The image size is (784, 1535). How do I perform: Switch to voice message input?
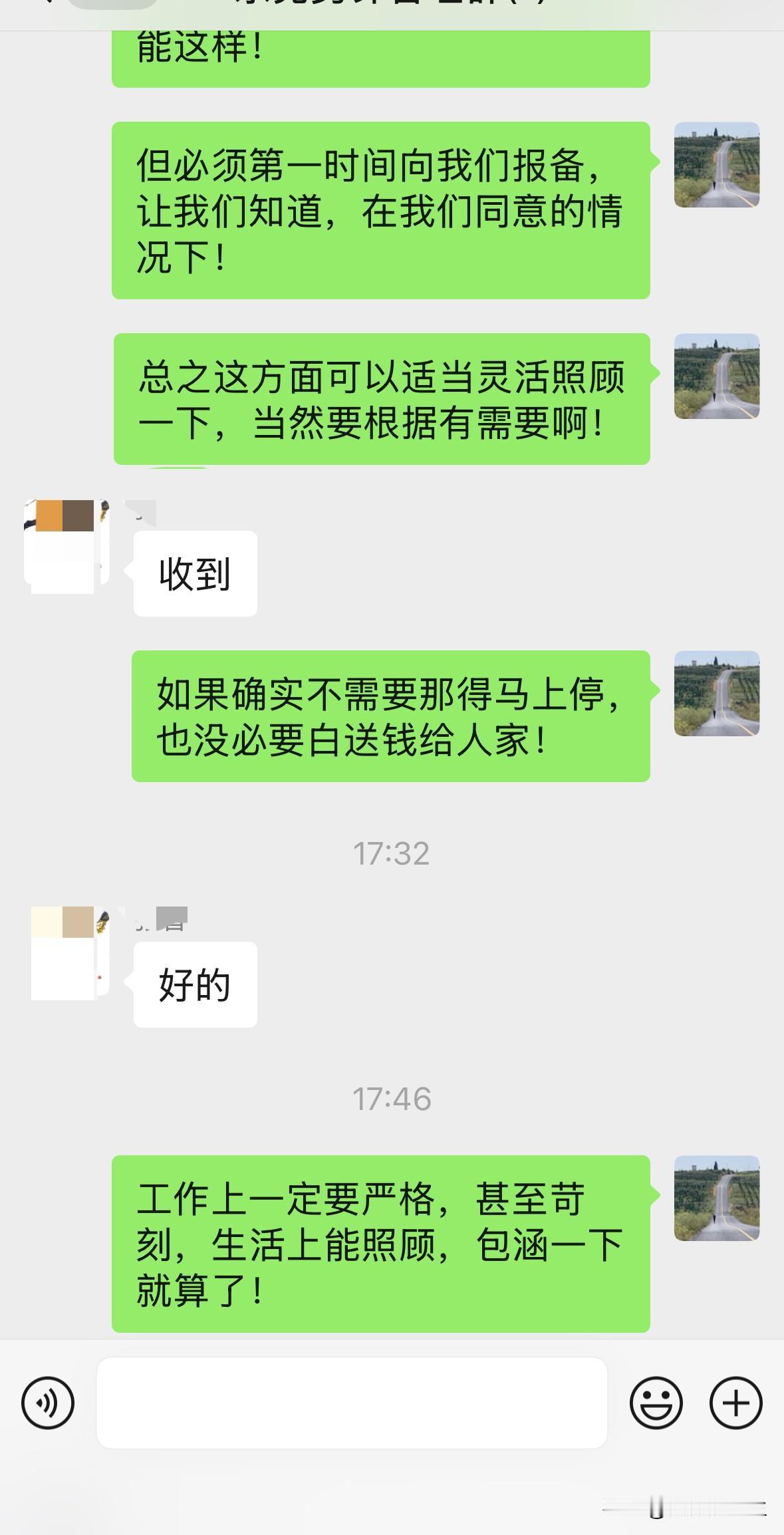tap(48, 1403)
